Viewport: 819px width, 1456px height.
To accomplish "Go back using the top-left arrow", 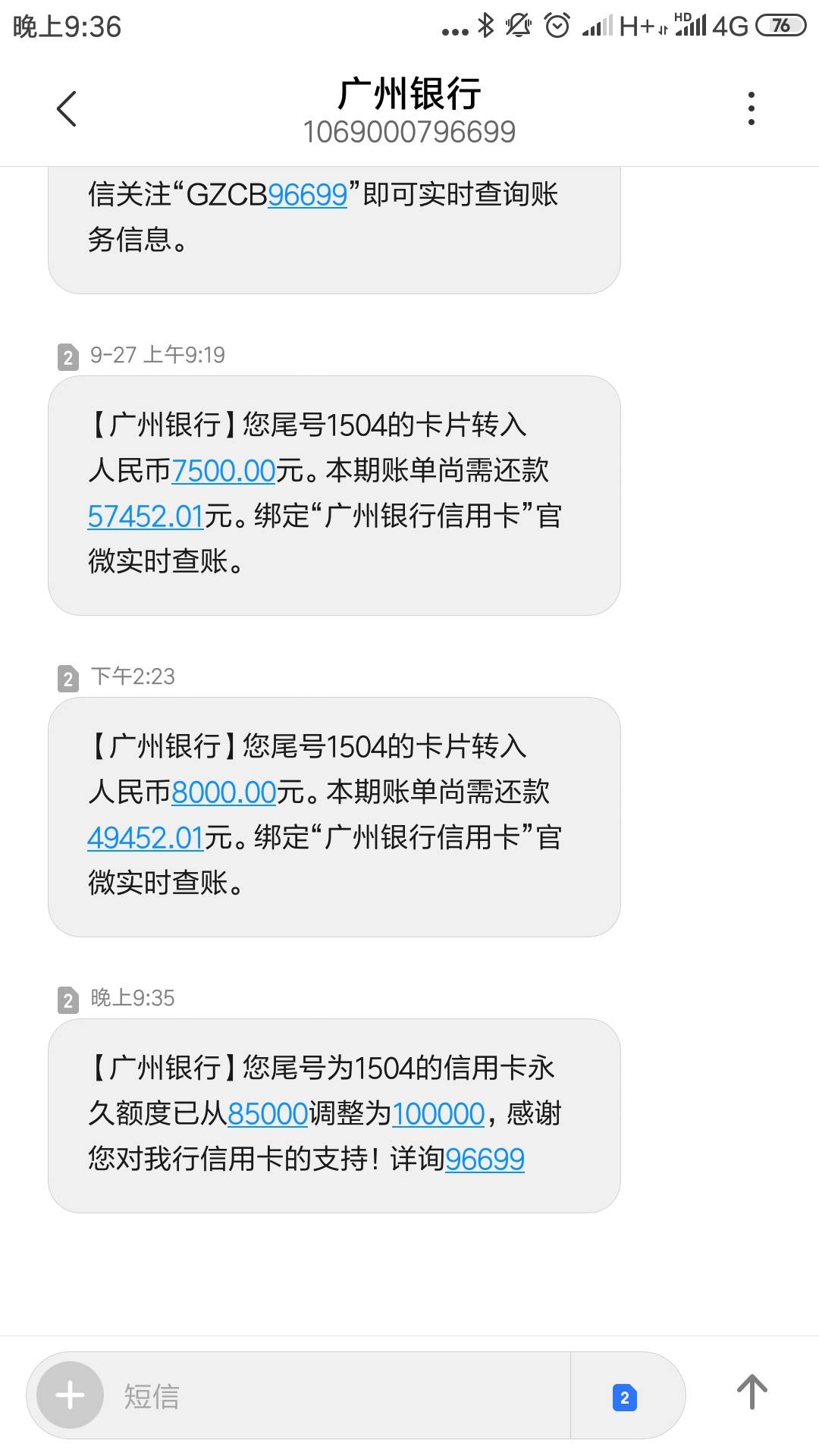I will [x=67, y=108].
